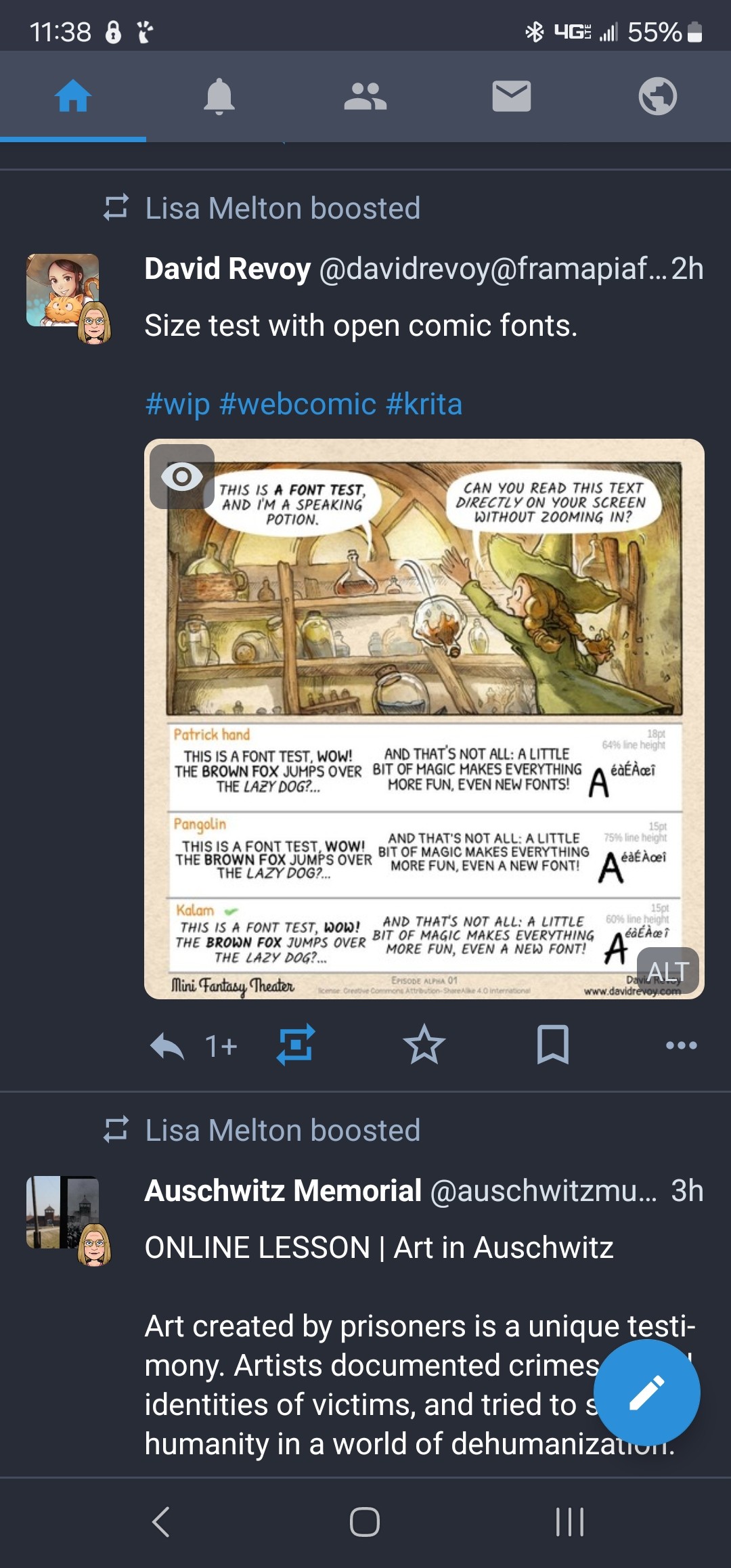
Task: Open the #webcomic hashtag
Action: 298,404
